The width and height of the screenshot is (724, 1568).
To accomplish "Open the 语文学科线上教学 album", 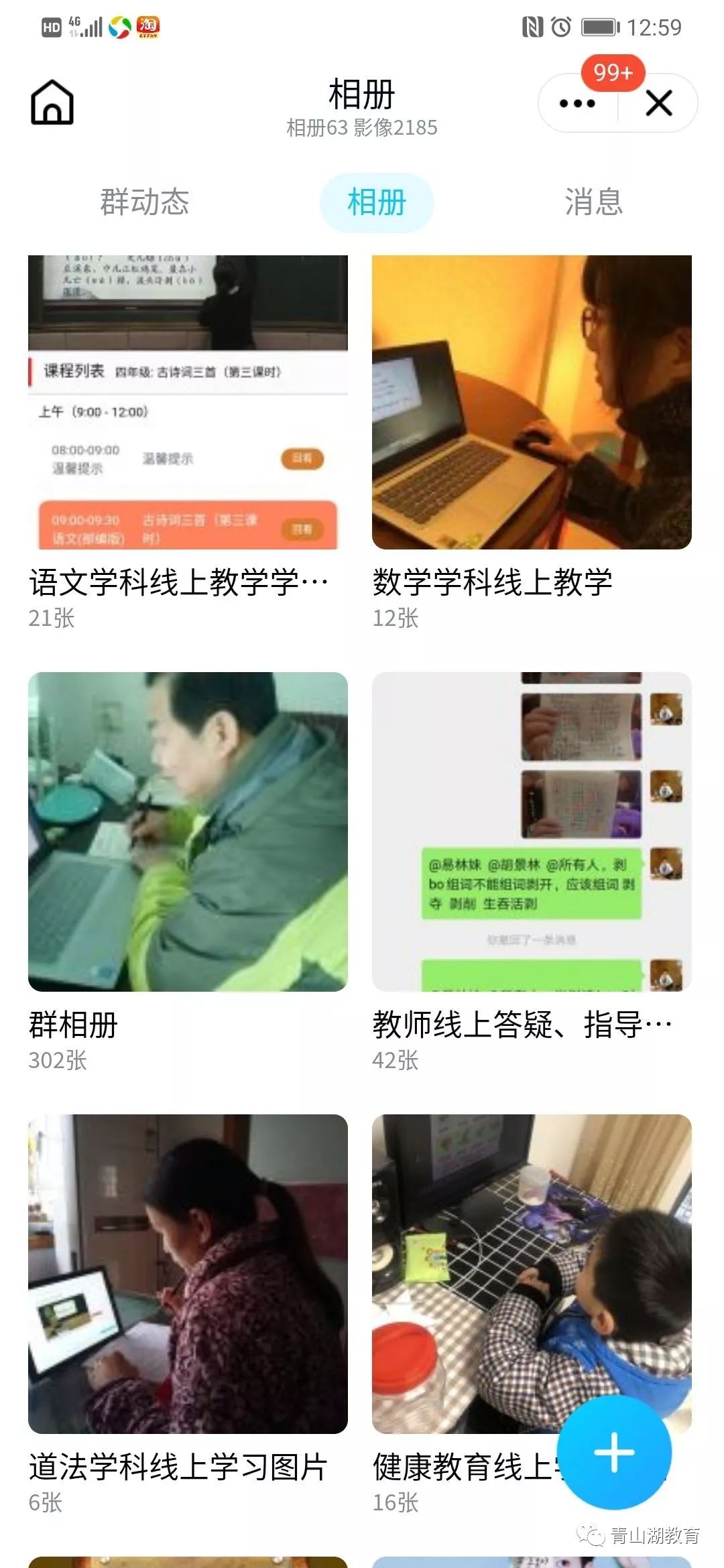I will pos(188,402).
